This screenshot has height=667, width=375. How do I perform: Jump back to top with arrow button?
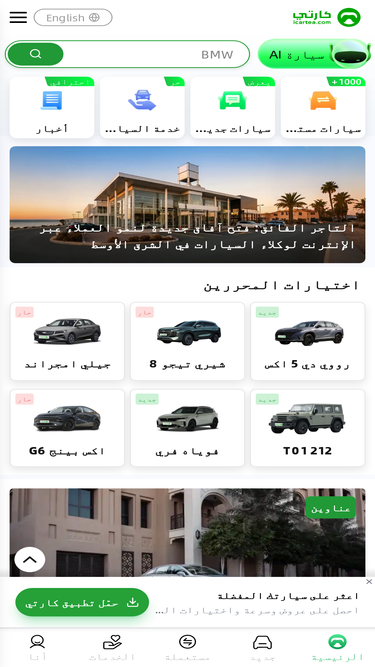coord(30,559)
